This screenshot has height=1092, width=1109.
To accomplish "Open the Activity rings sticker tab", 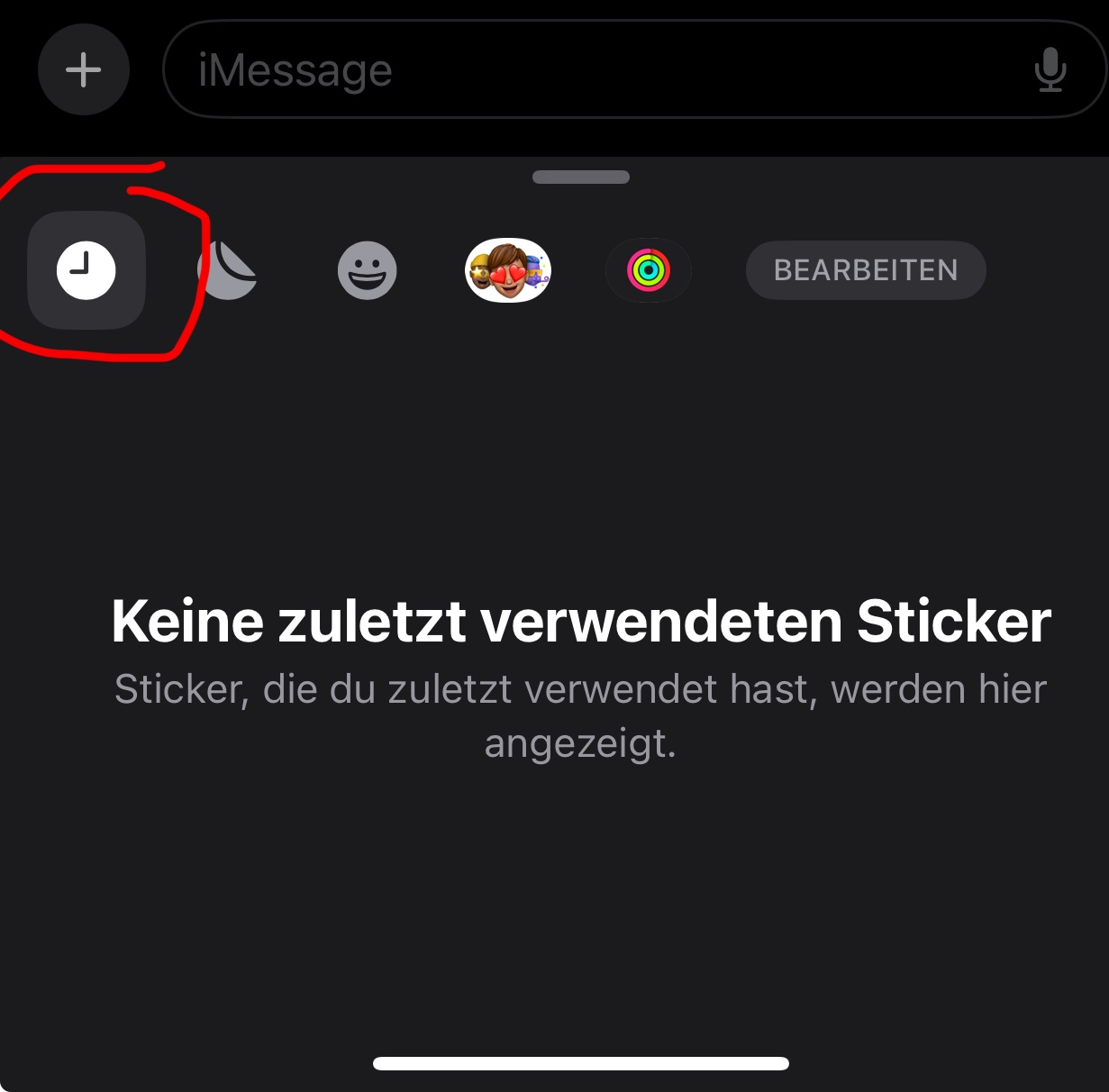I will click(649, 270).
